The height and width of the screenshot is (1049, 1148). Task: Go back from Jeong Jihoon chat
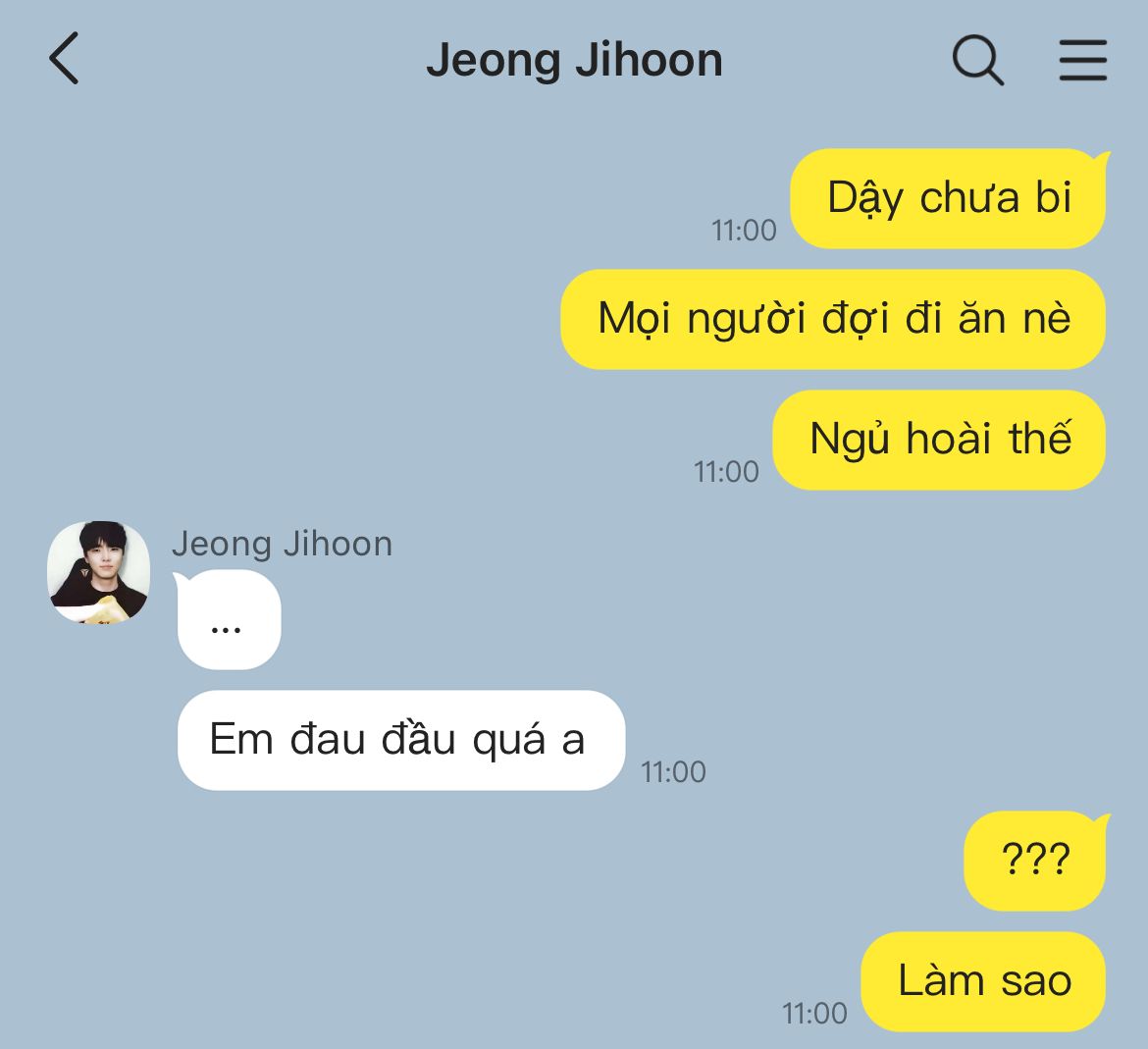click(64, 59)
